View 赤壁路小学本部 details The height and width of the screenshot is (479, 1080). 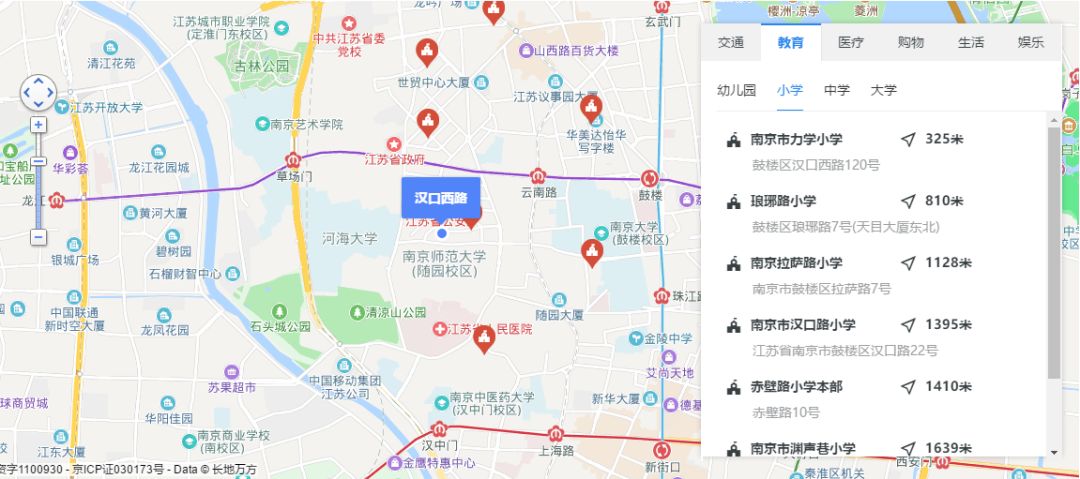(796, 387)
